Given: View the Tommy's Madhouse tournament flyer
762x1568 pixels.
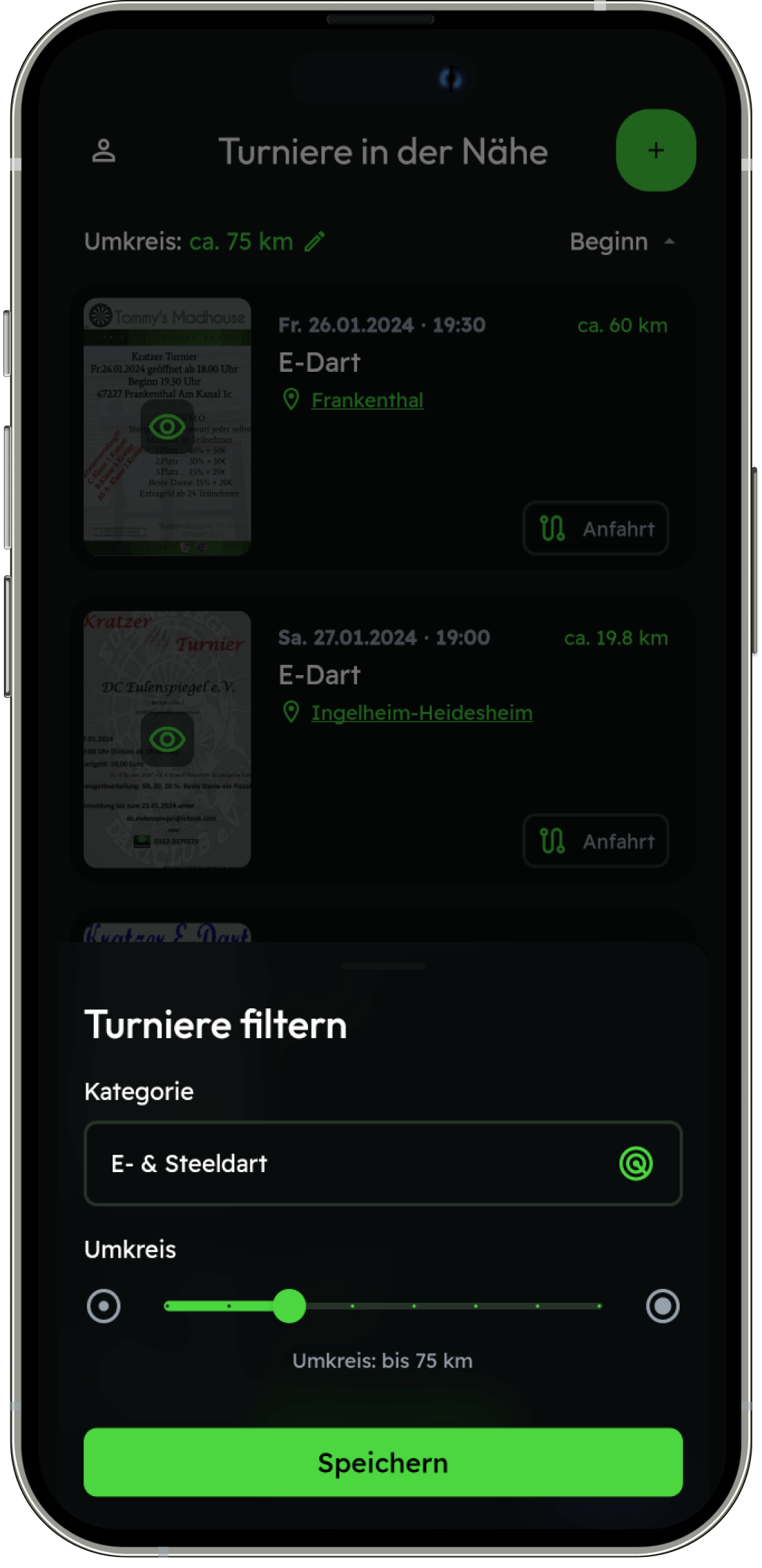Looking at the screenshot, I should coord(167,426).
